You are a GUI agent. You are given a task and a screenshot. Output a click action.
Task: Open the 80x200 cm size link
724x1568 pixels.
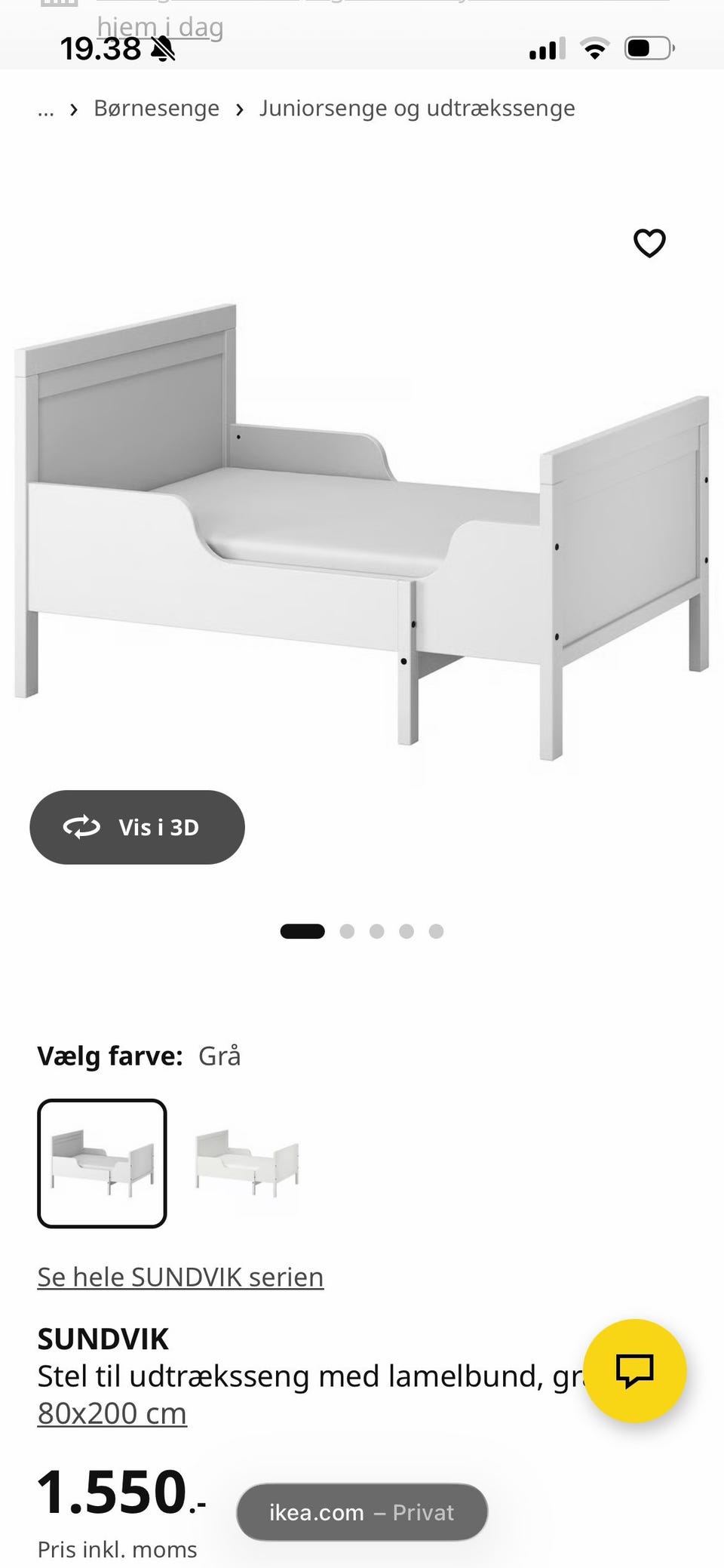coord(112,1413)
